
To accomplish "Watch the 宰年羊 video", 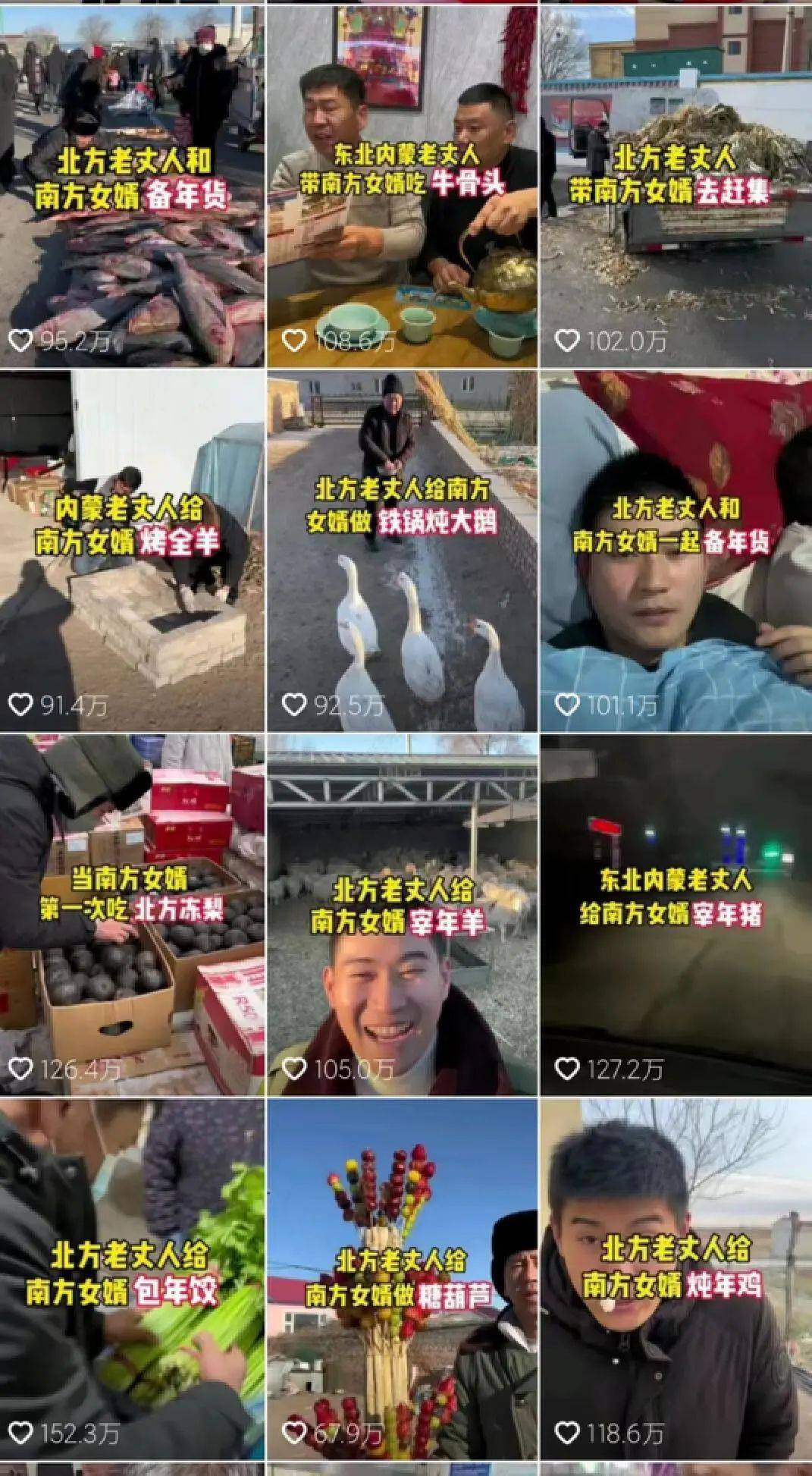I will (x=402, y=914).
